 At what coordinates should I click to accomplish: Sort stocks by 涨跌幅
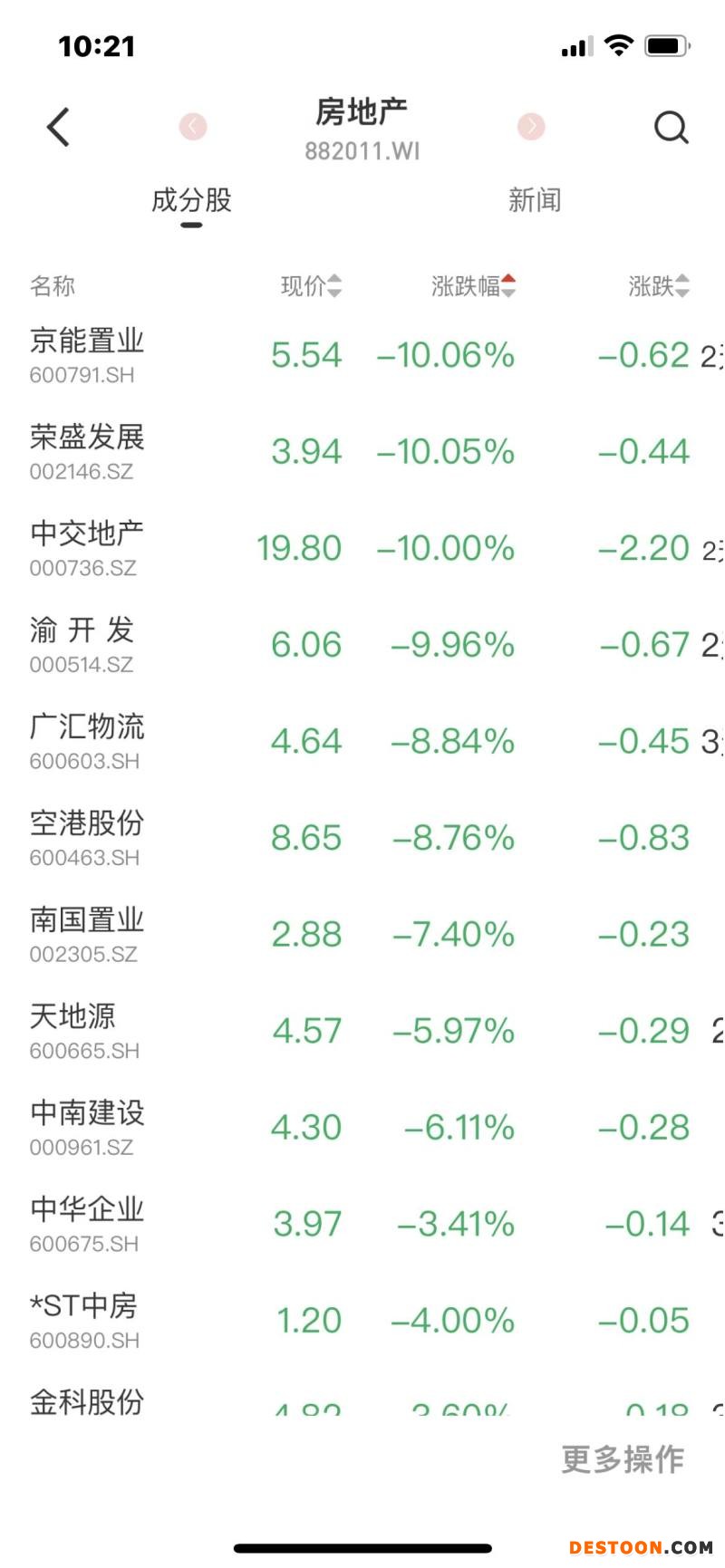(x=473, y=286)
